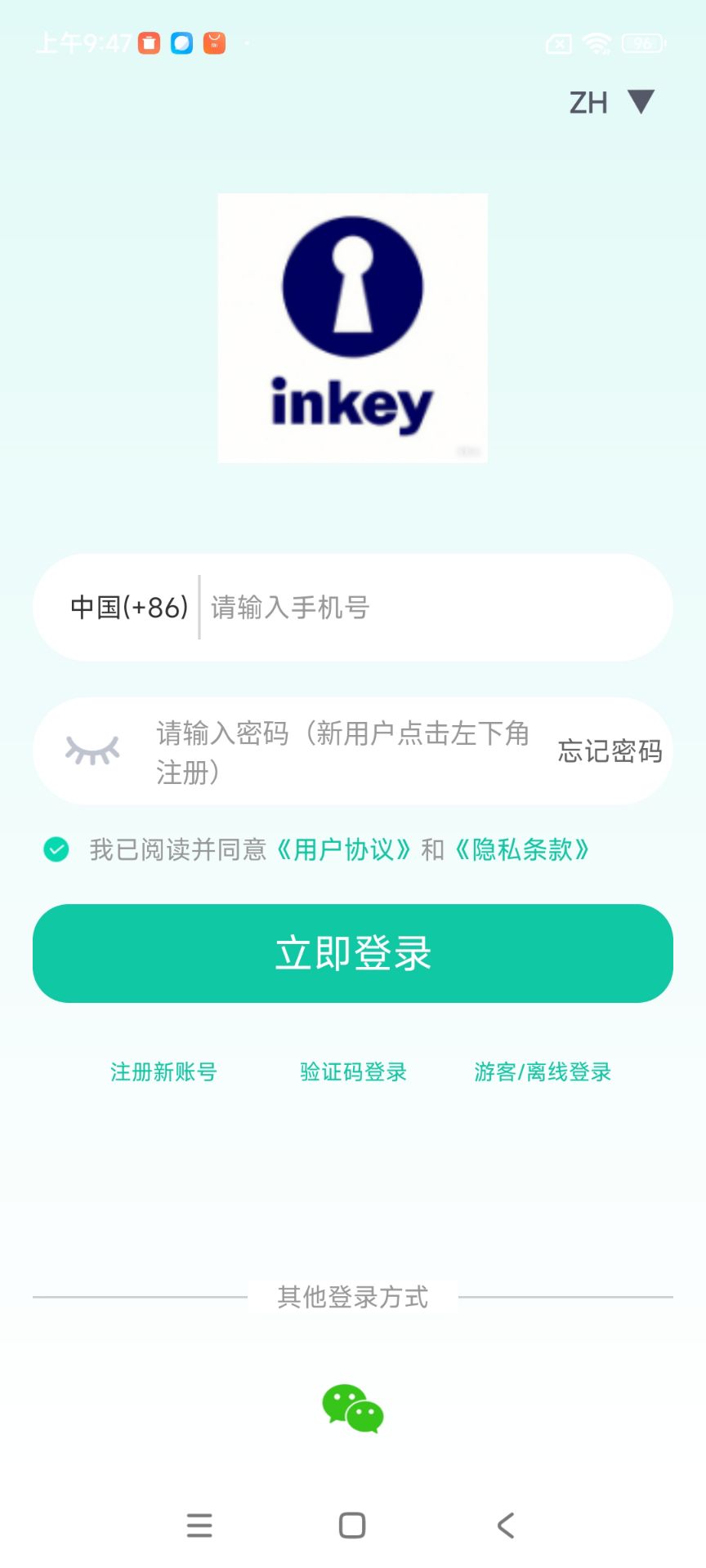Open the 《用户协议》 agreement link
The height and width of the screenshot is (1568, 706).
click(342, 850)
